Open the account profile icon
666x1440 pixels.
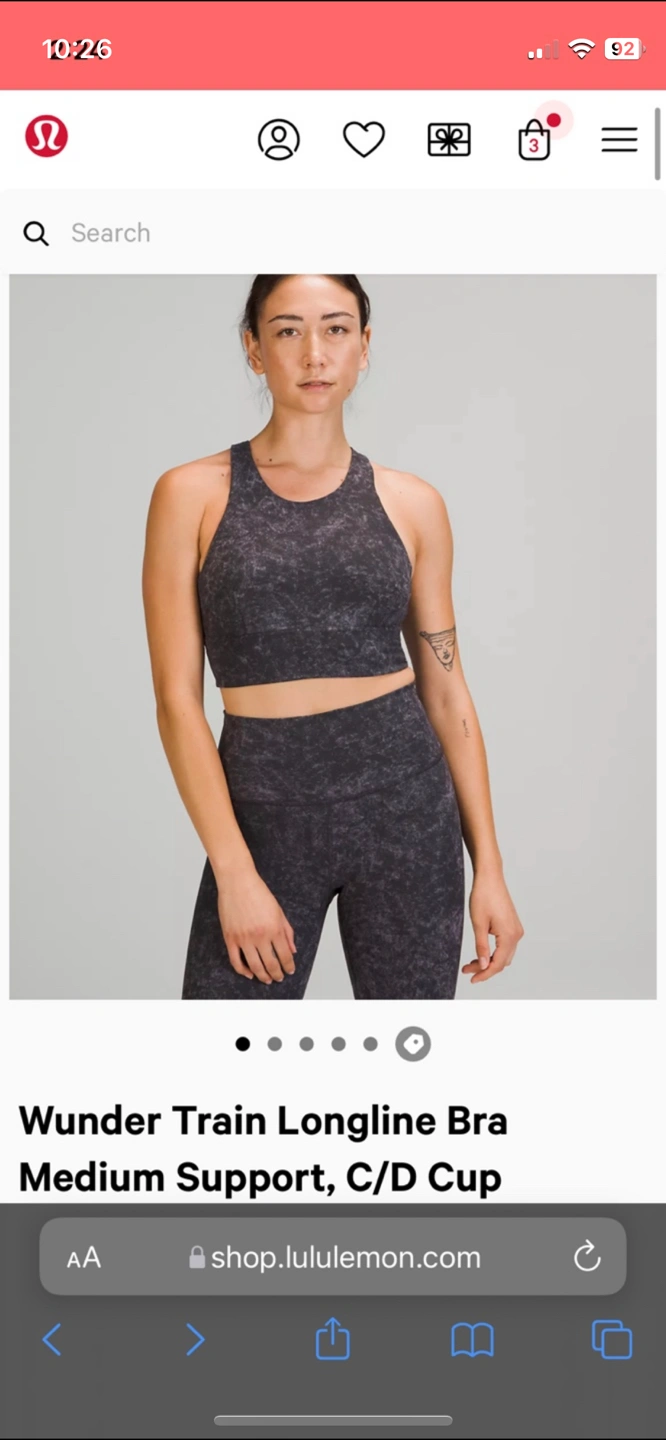coord(279,139)
